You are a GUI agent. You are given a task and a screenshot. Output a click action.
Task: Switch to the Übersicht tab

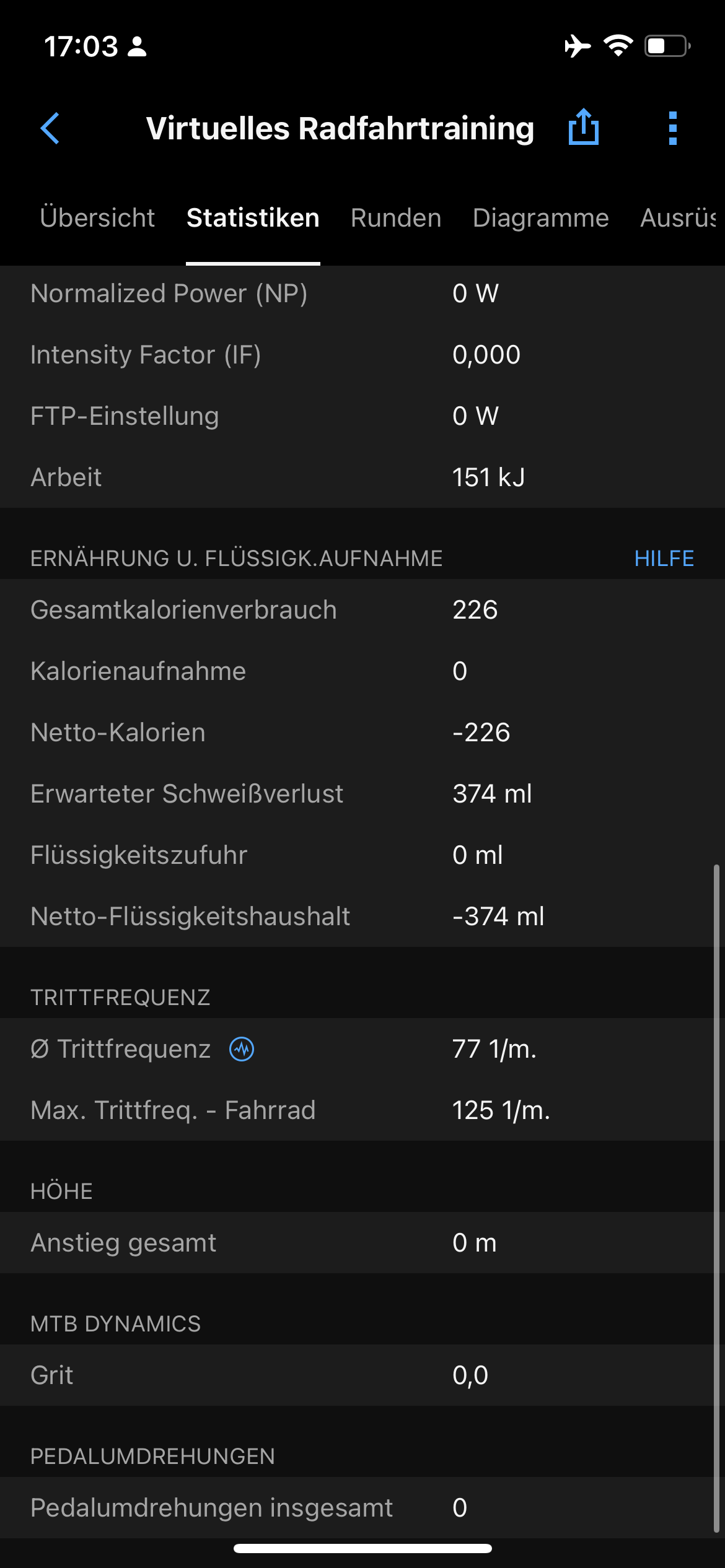click(97, 218)
